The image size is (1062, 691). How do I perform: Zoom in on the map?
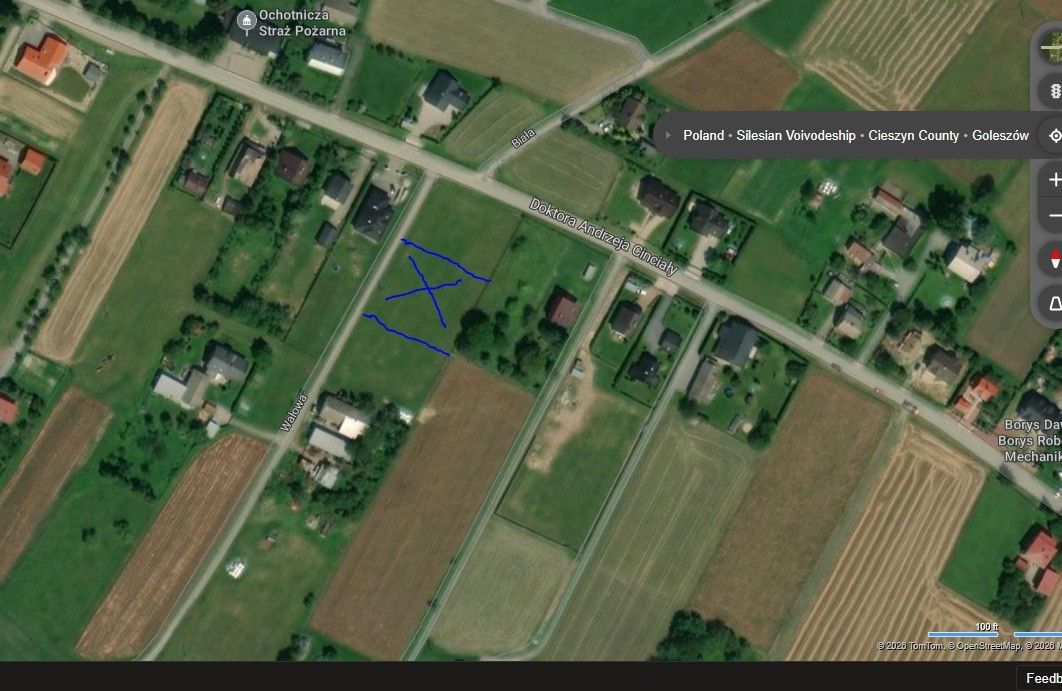click(1054, 180)
